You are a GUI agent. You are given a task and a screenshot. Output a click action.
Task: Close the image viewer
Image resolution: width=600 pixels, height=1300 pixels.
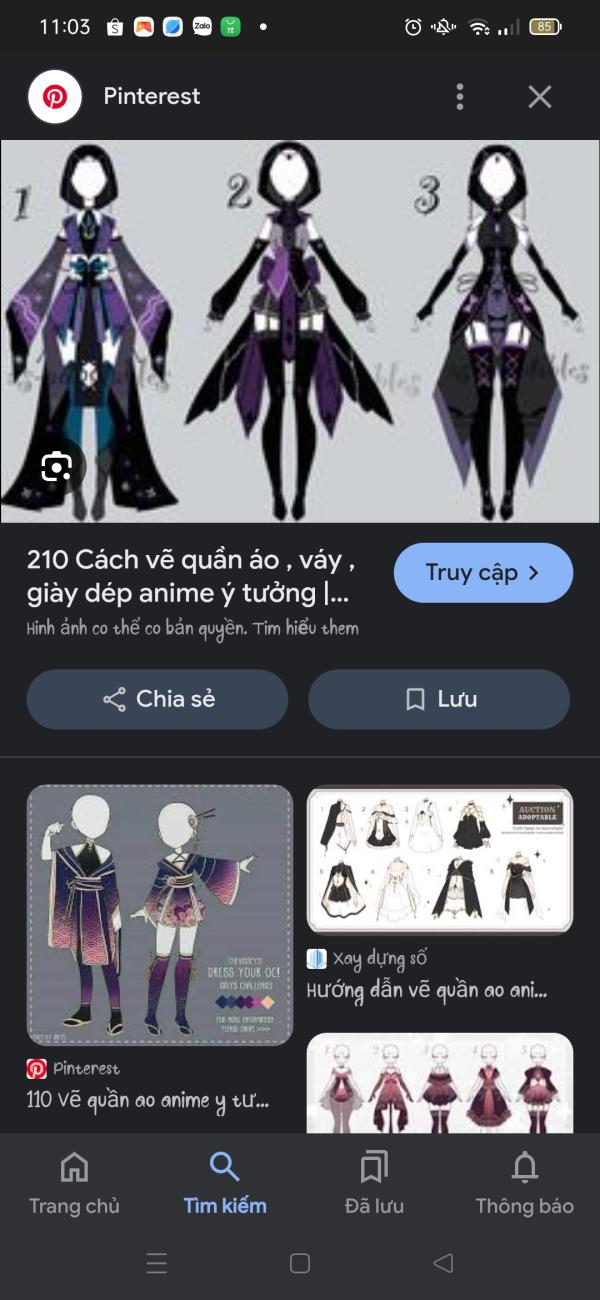point(539,97)
